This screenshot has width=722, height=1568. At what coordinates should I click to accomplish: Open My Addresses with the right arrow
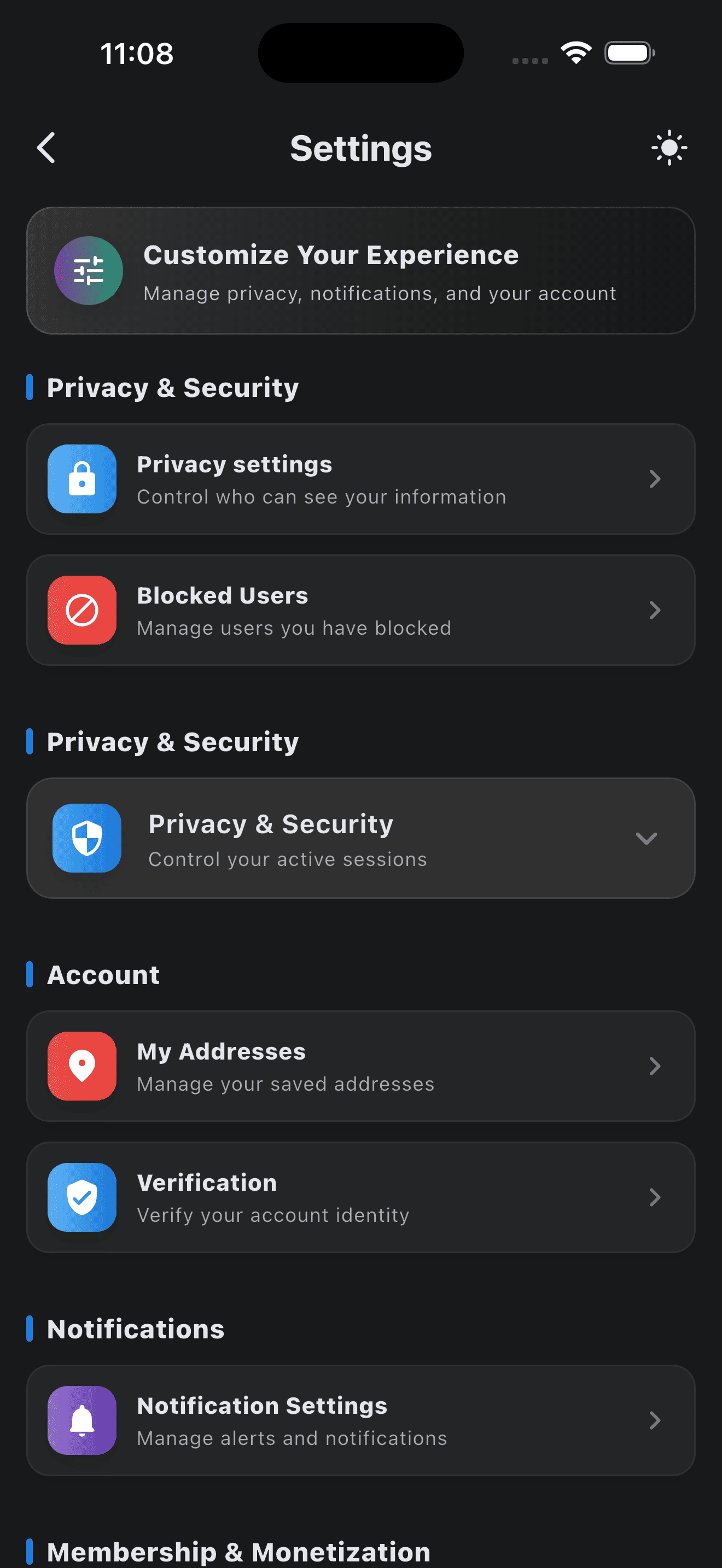click(x=655, y=1066)
